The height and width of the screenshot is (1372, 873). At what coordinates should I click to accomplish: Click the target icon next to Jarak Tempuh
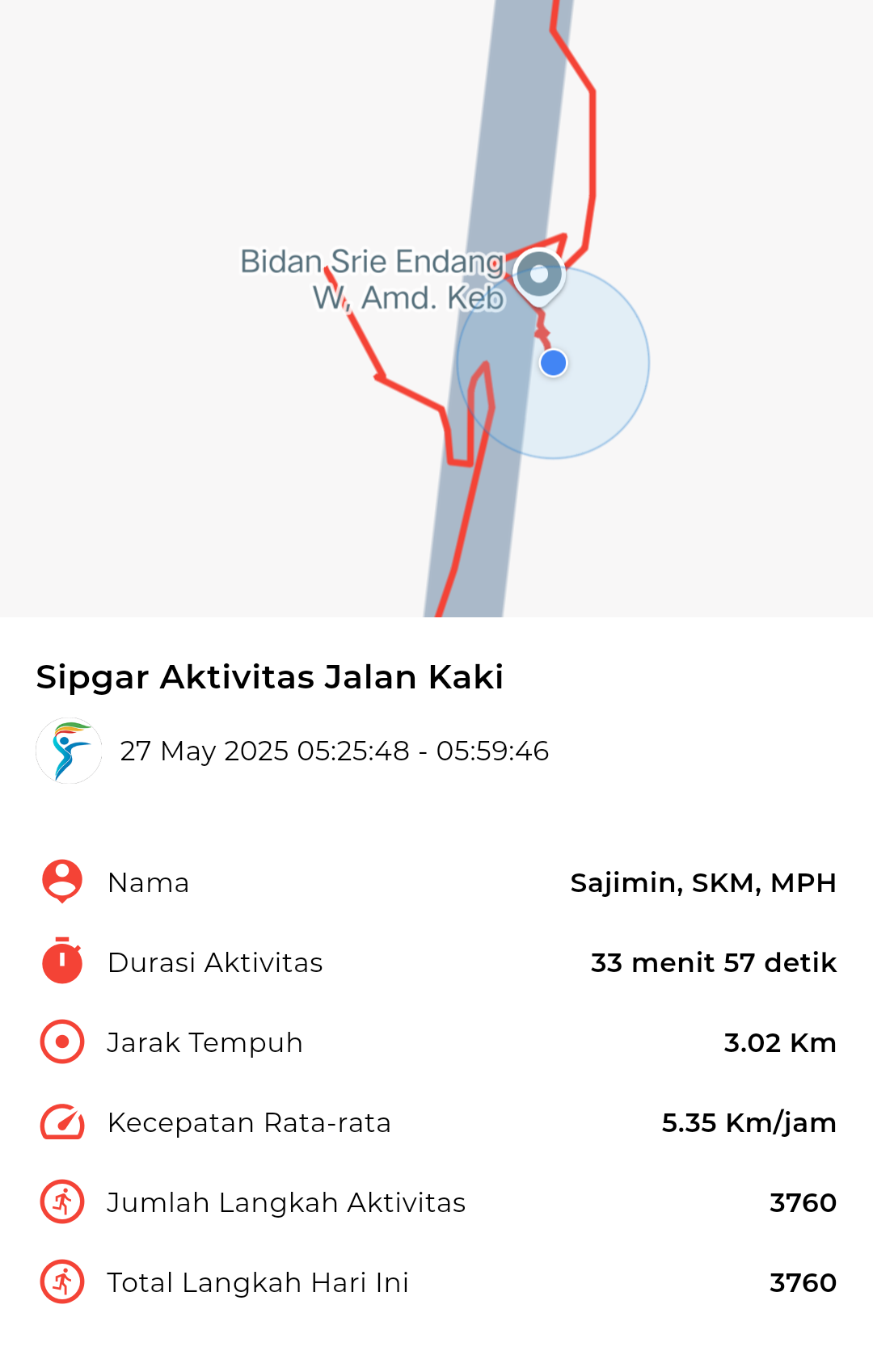61,1042
